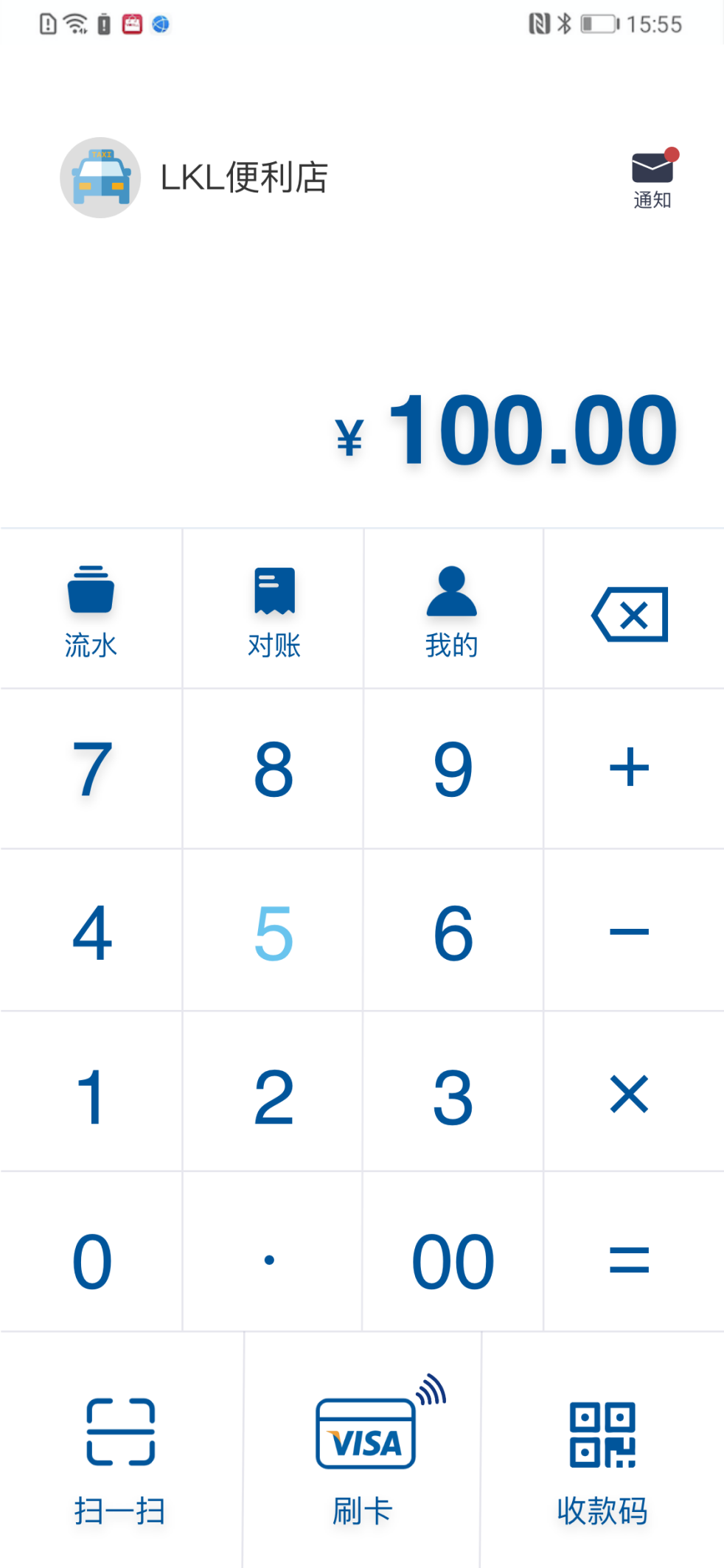Image resolution: width=724 pixels, height=1568 pixels.
Task: Tap the multiply operator key
Action: pos(629,1094)
